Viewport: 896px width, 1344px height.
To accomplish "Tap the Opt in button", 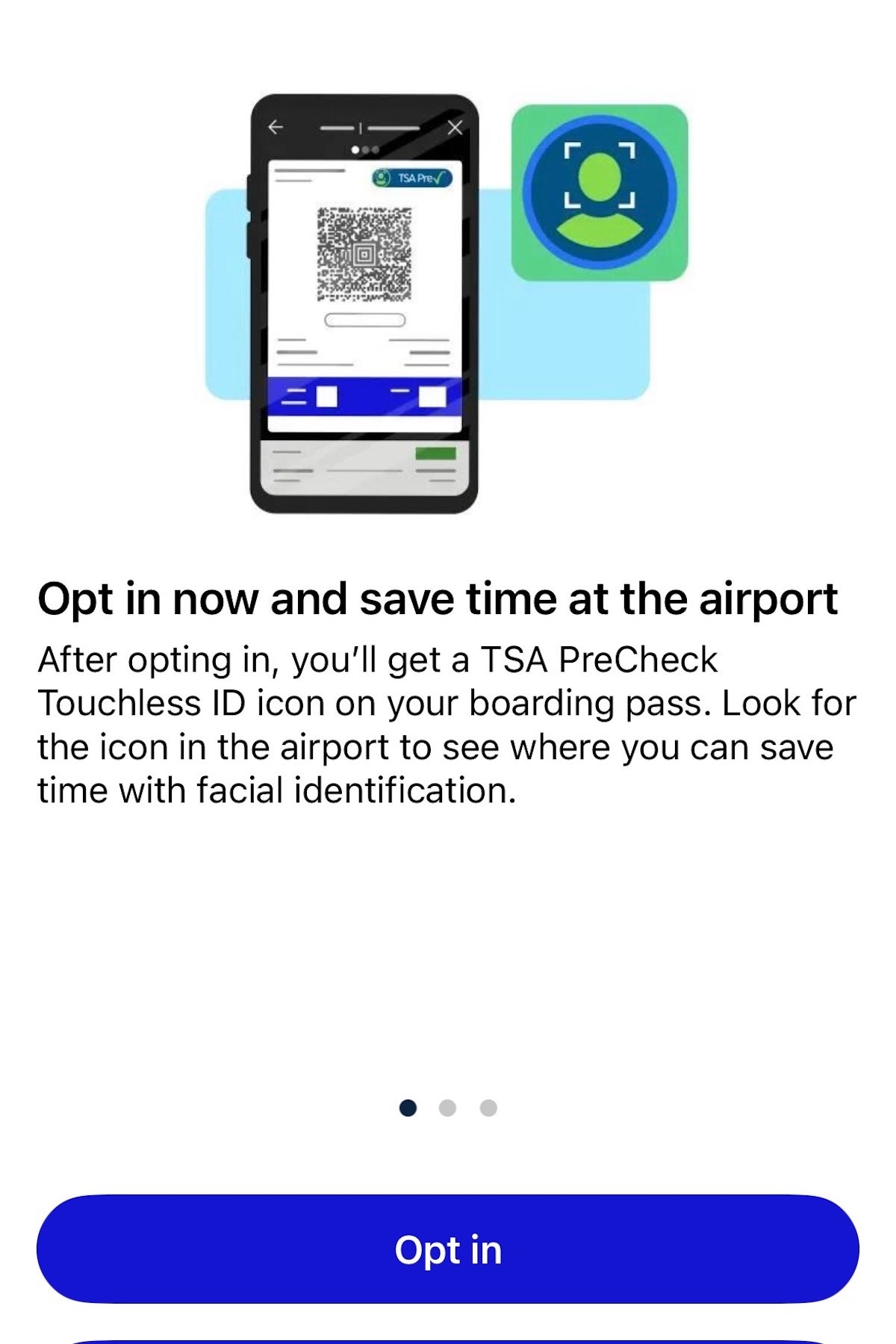I will click(x=448, y=1249).
